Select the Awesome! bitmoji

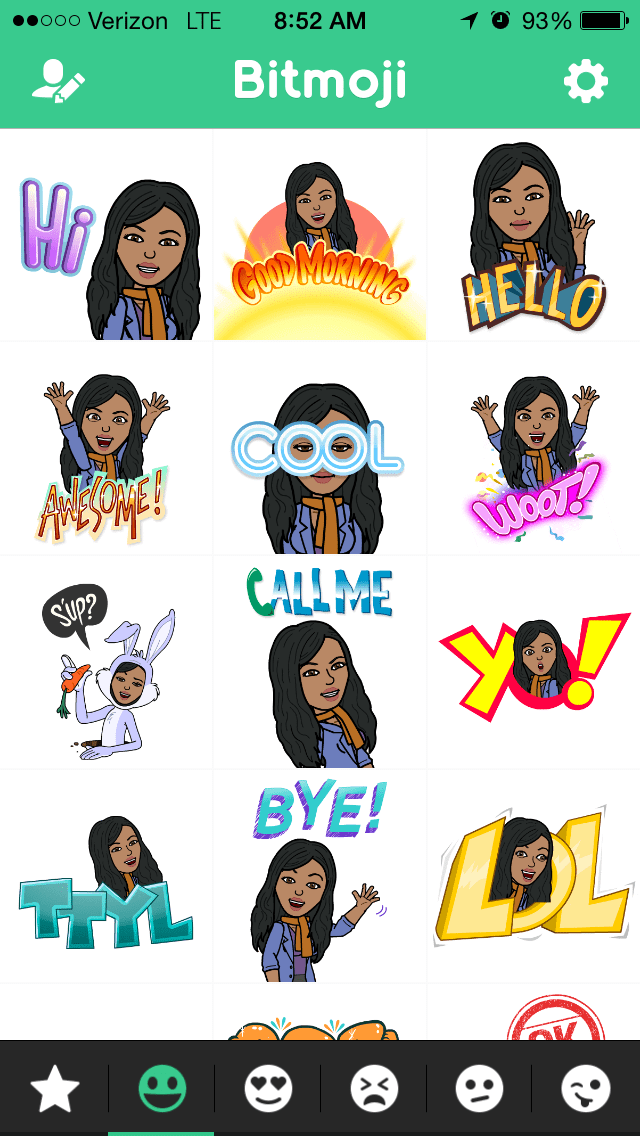[106, 452]
